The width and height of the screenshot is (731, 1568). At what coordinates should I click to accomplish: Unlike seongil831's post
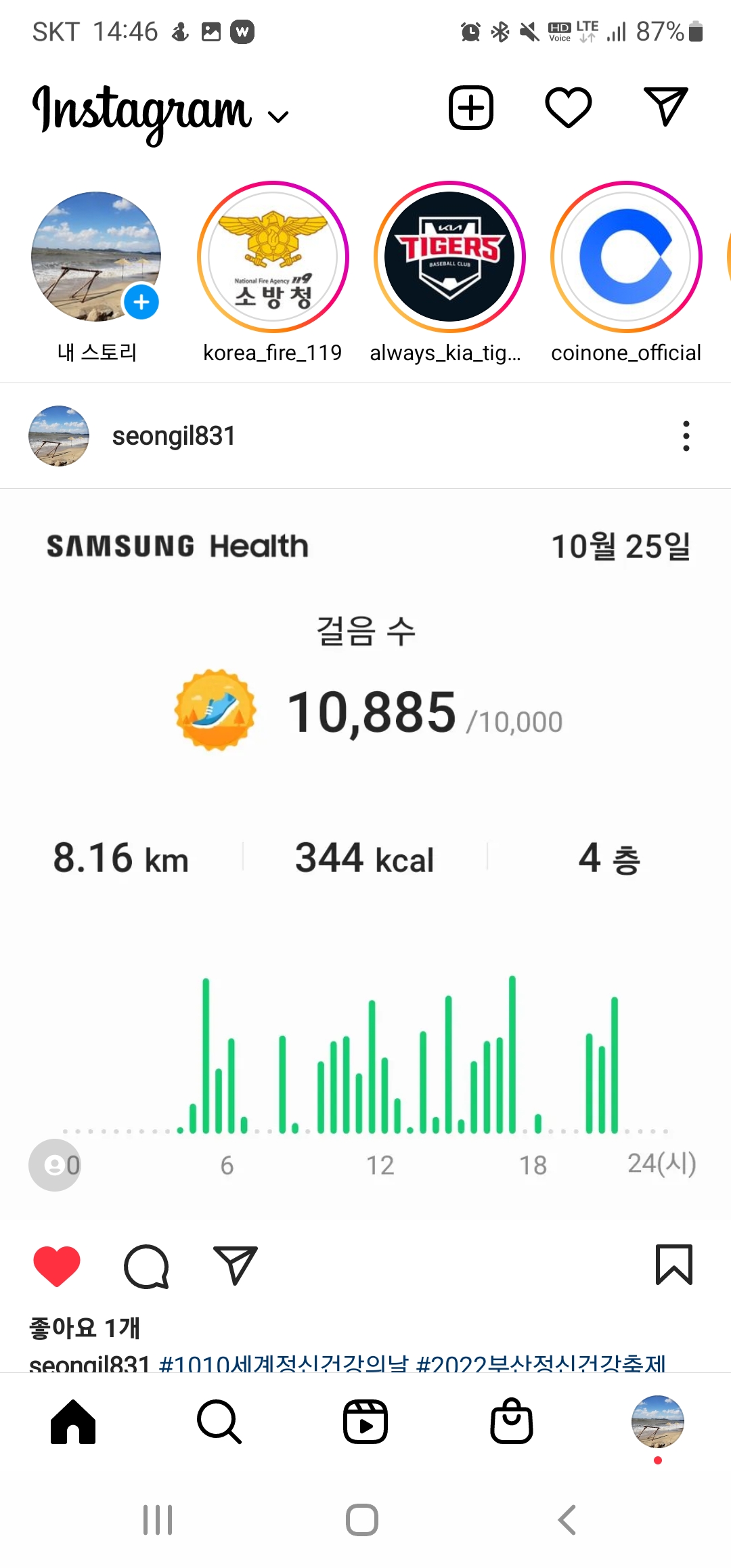coord(57,1265)
